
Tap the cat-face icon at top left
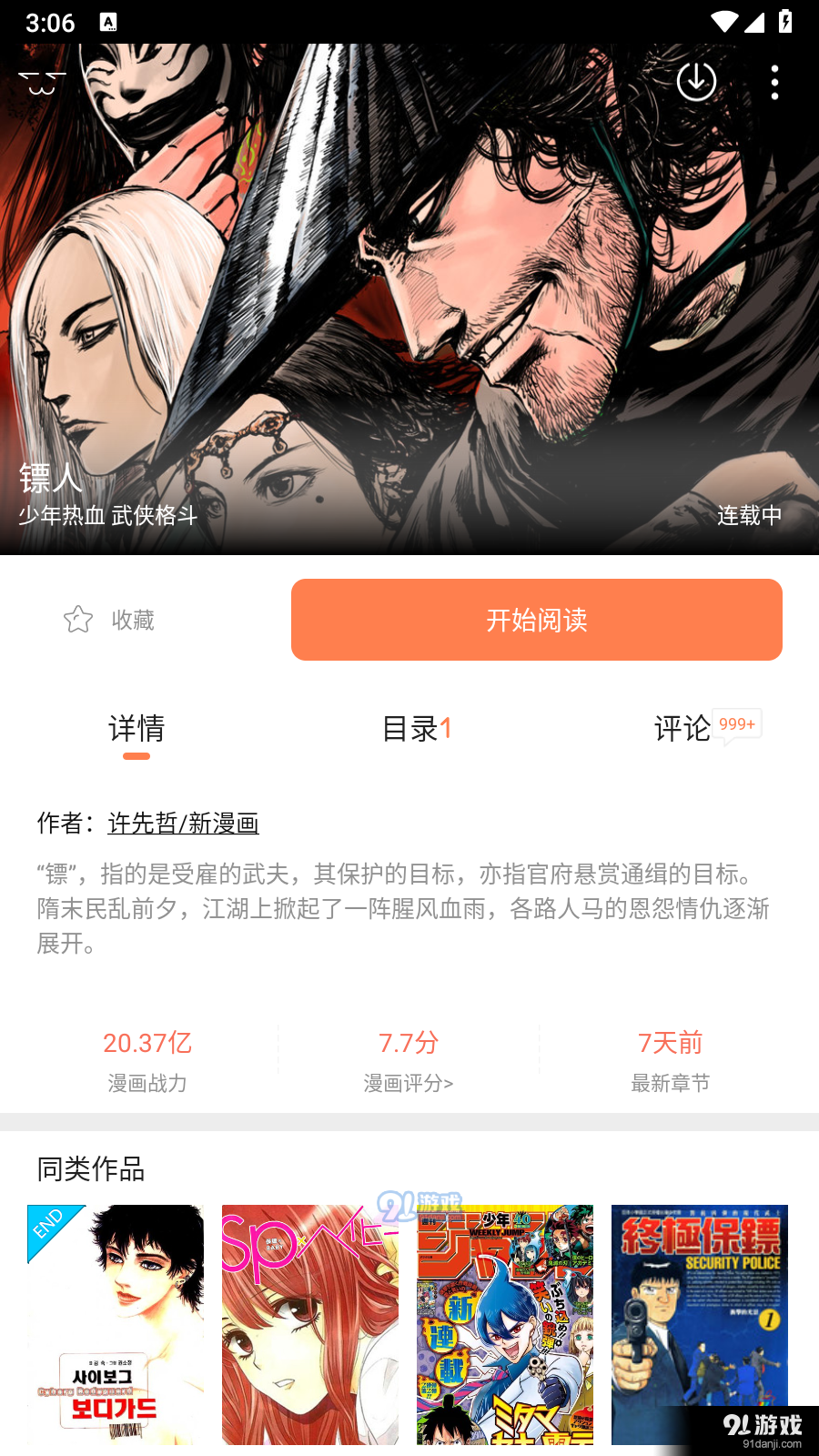point(42,83)
